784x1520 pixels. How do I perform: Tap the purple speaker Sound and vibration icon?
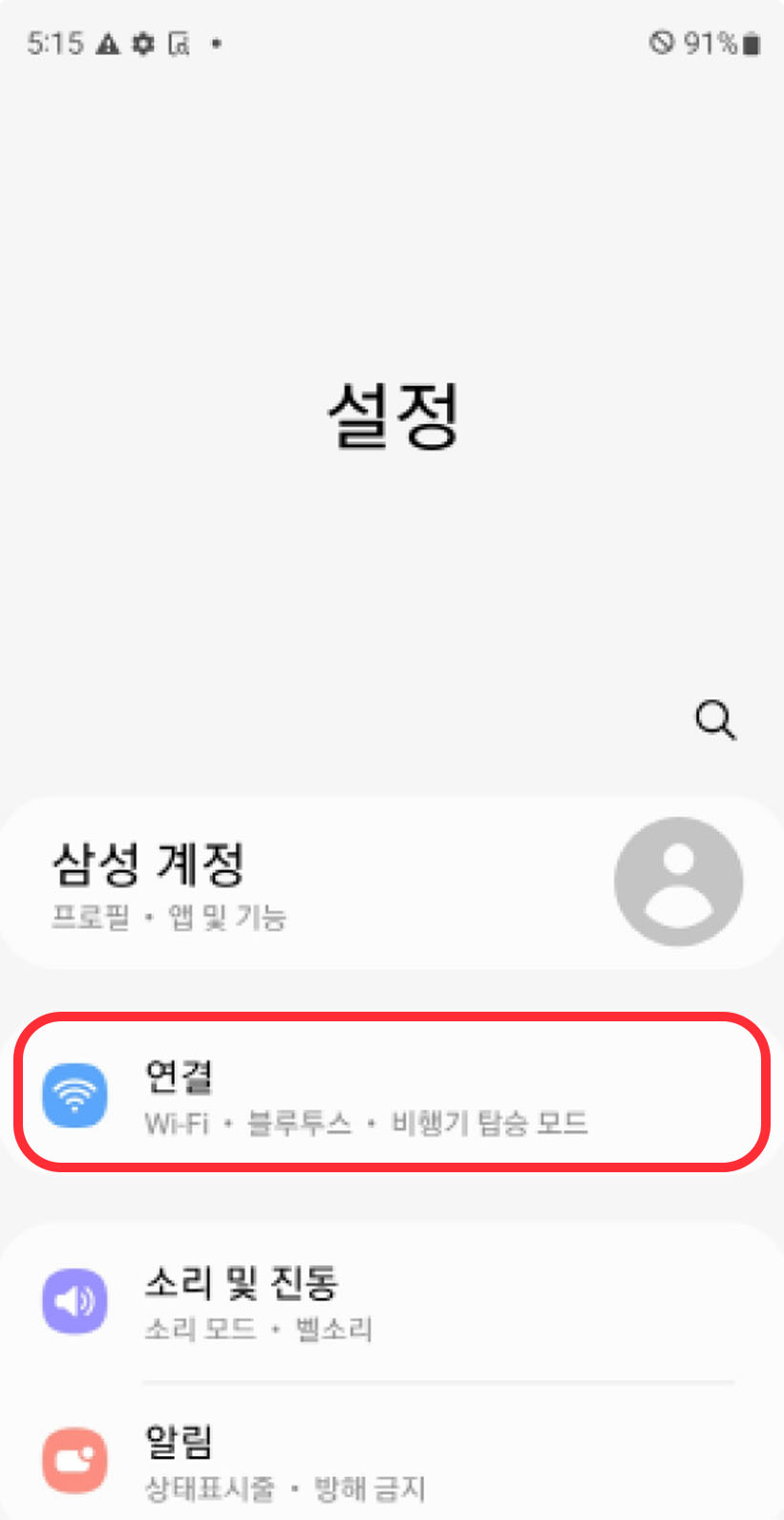[x=74, y=1299]
